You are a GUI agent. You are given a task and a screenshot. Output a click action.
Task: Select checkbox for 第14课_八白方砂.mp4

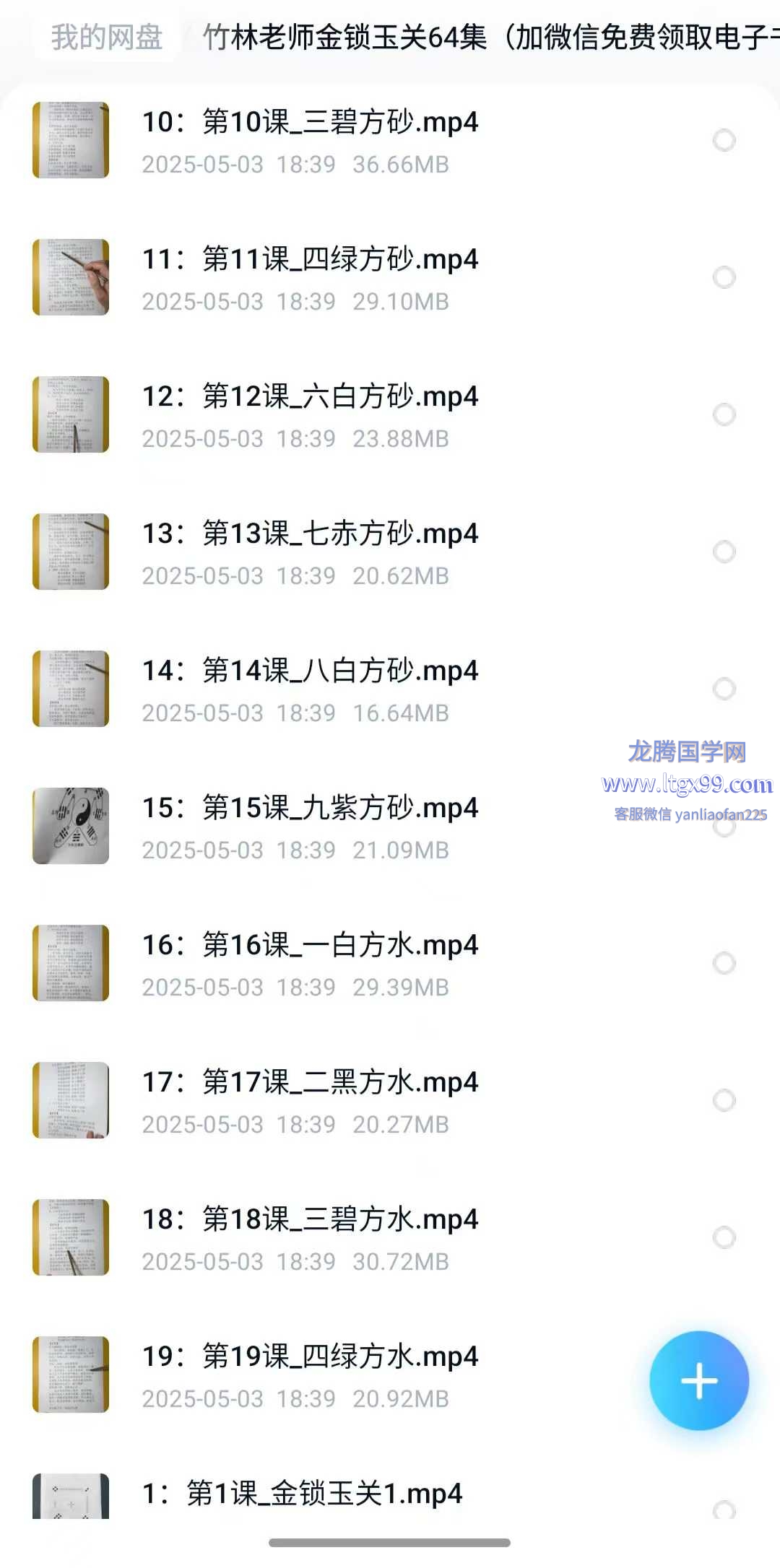pyautogui.click(x=724, y=689)
